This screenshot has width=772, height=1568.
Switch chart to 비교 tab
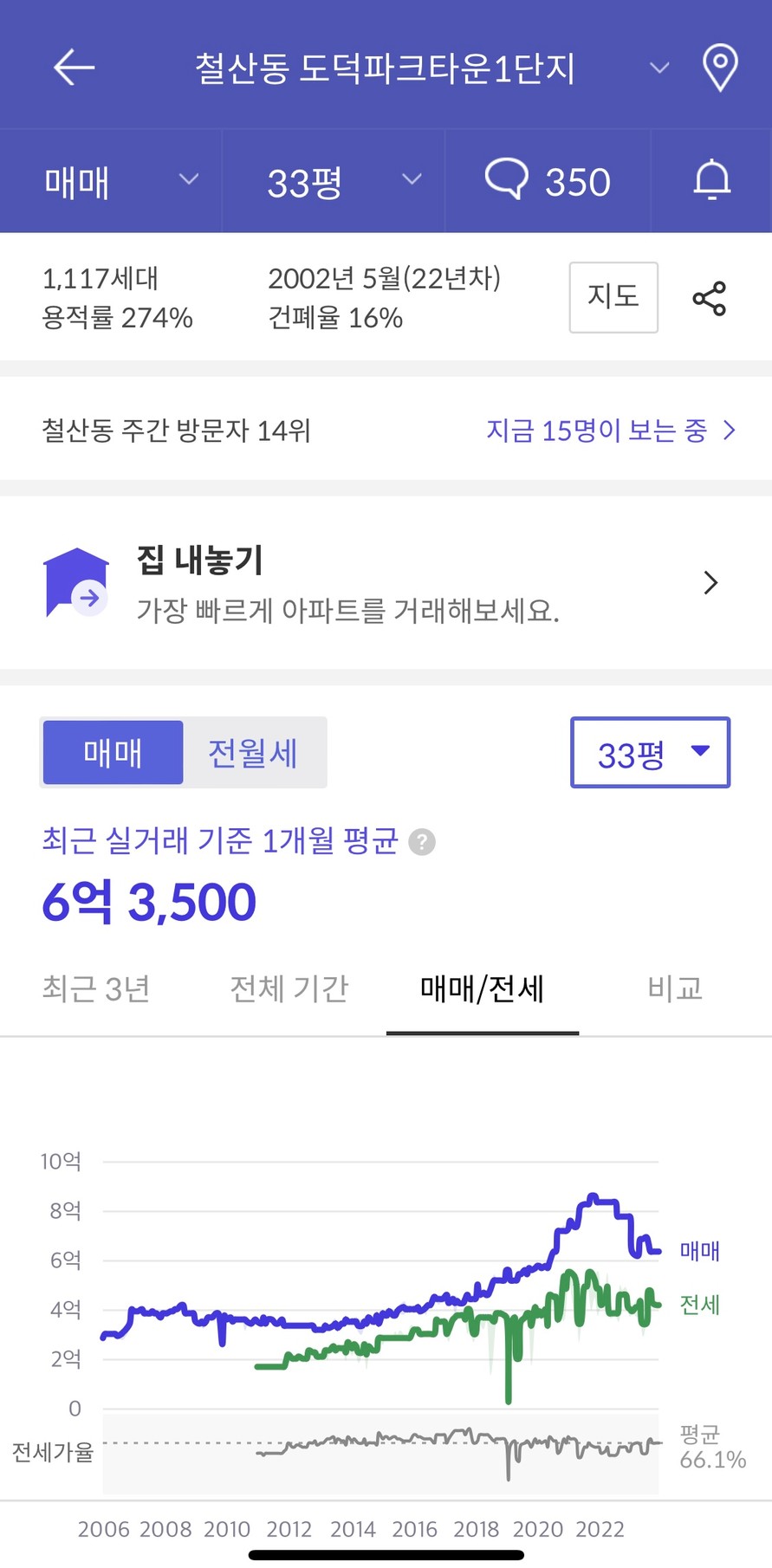(x=675, y=988)
